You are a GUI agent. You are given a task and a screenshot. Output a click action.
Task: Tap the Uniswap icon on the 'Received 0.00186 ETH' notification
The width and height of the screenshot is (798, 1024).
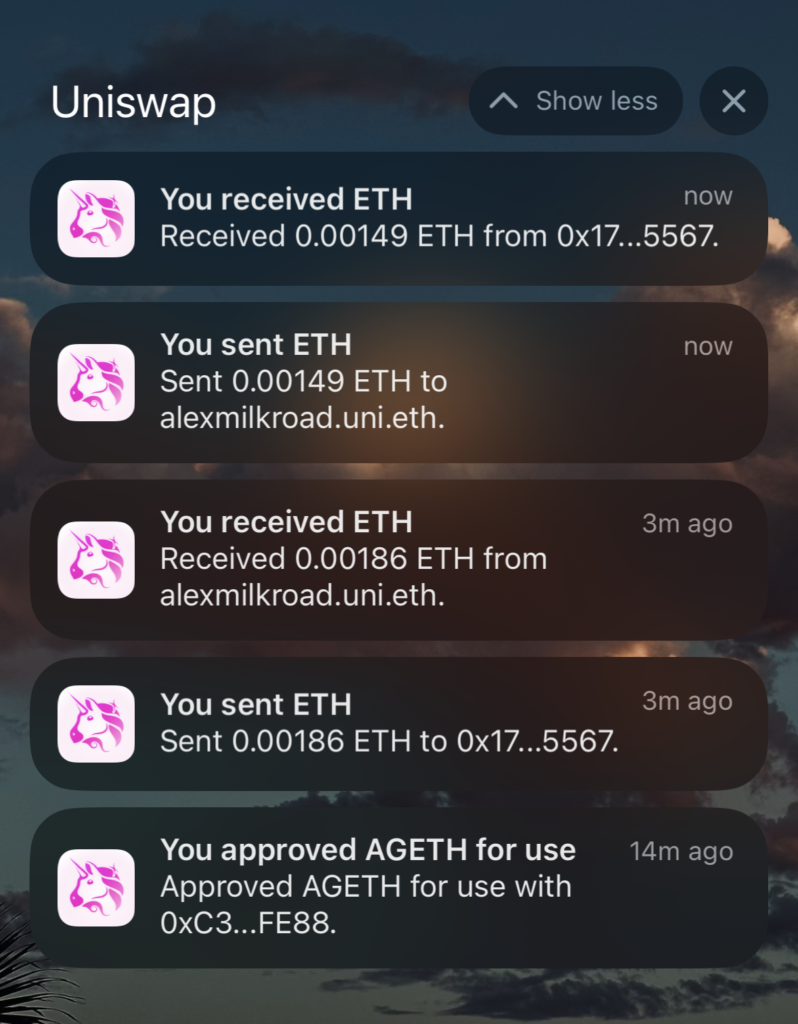click(x=96, y=559)
